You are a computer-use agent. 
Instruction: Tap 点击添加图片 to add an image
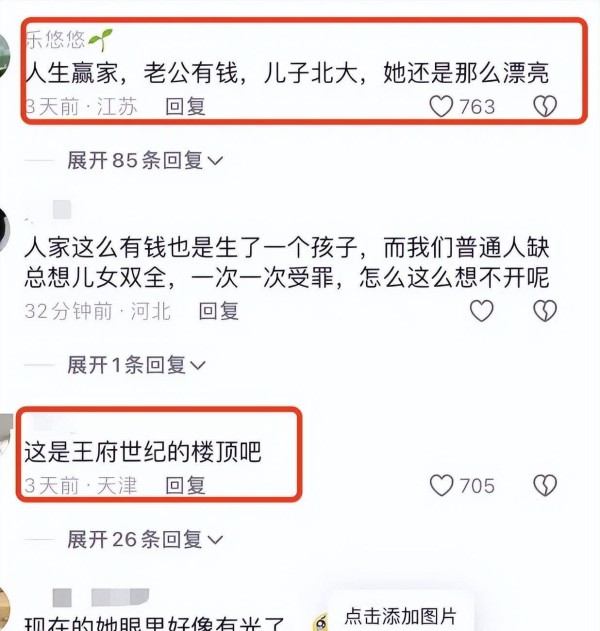[399, 615]
